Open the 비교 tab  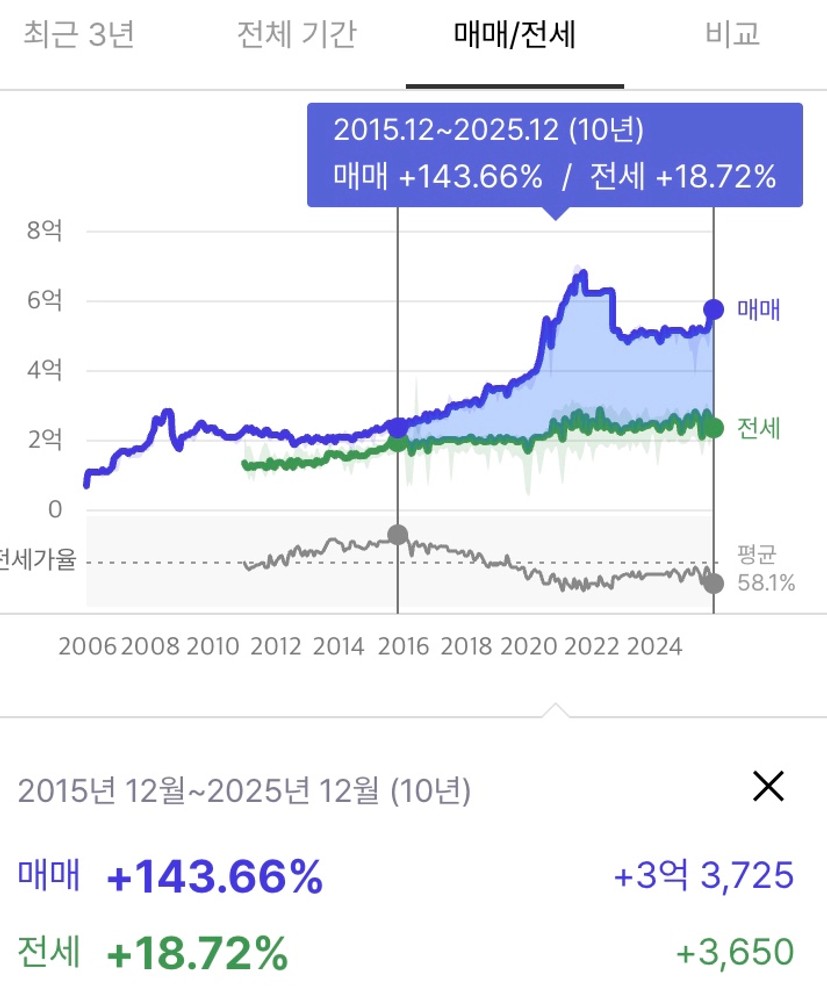[732, 35]
